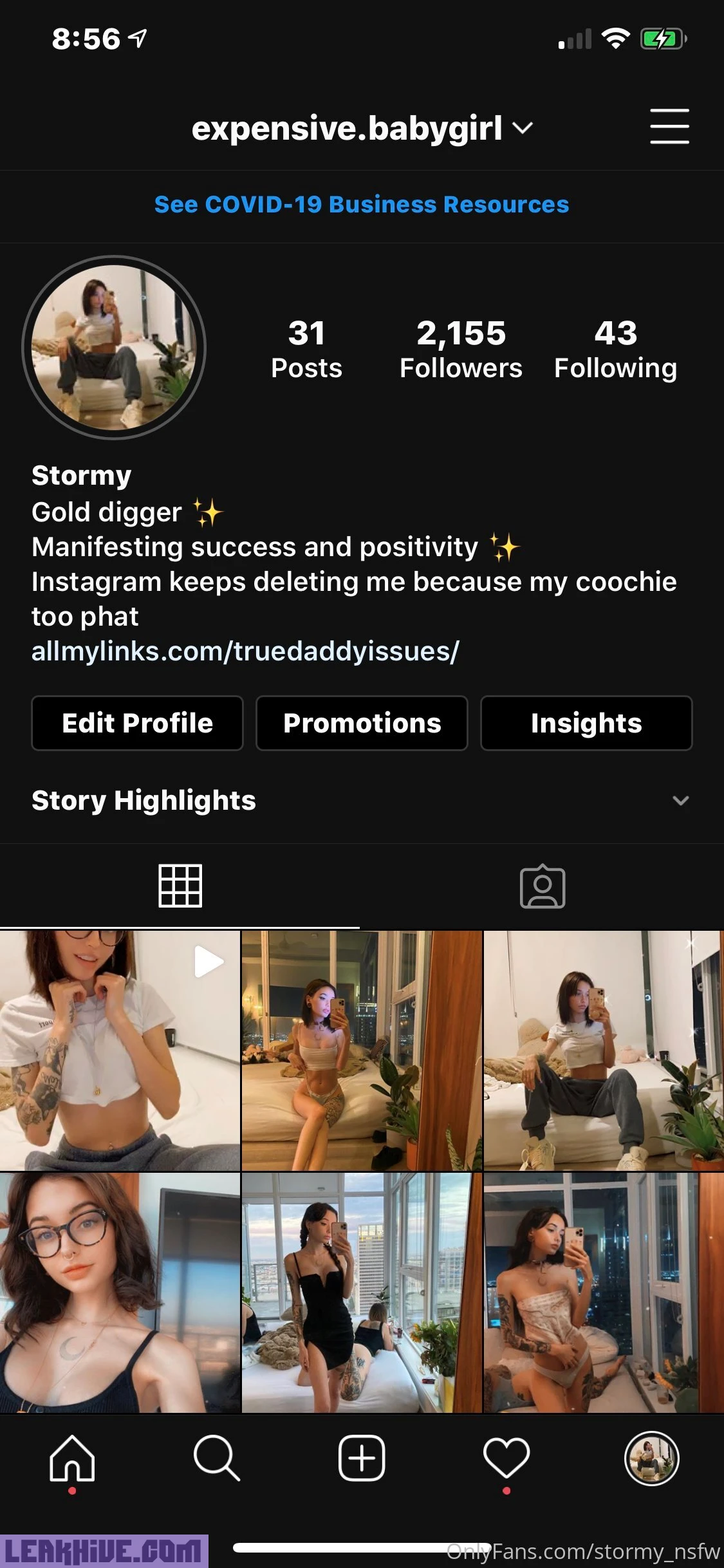Open the close-up selfie with glasses post
Screen dimensions: 724x1568
pyautogui.click(x=120, y=1293)
